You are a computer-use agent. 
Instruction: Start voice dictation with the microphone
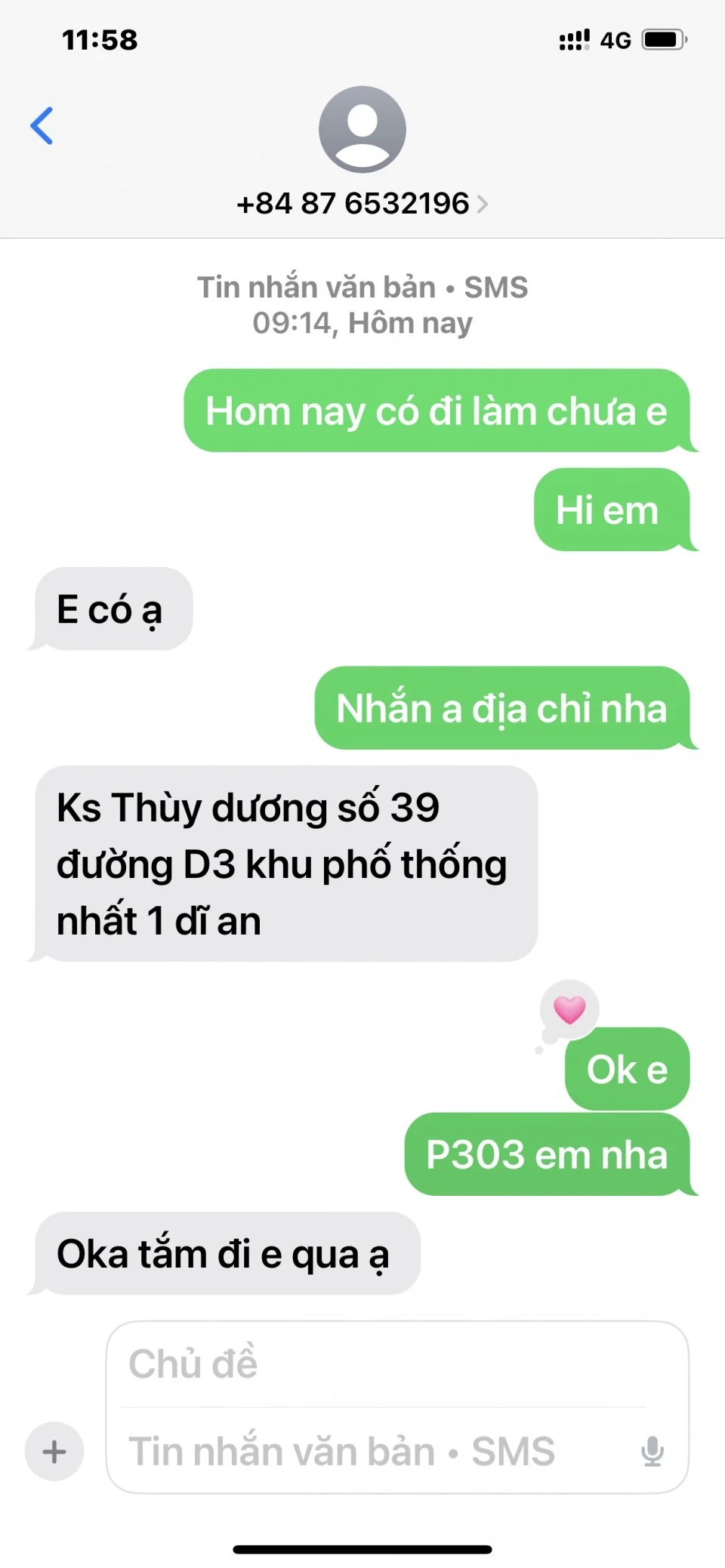652,1451
